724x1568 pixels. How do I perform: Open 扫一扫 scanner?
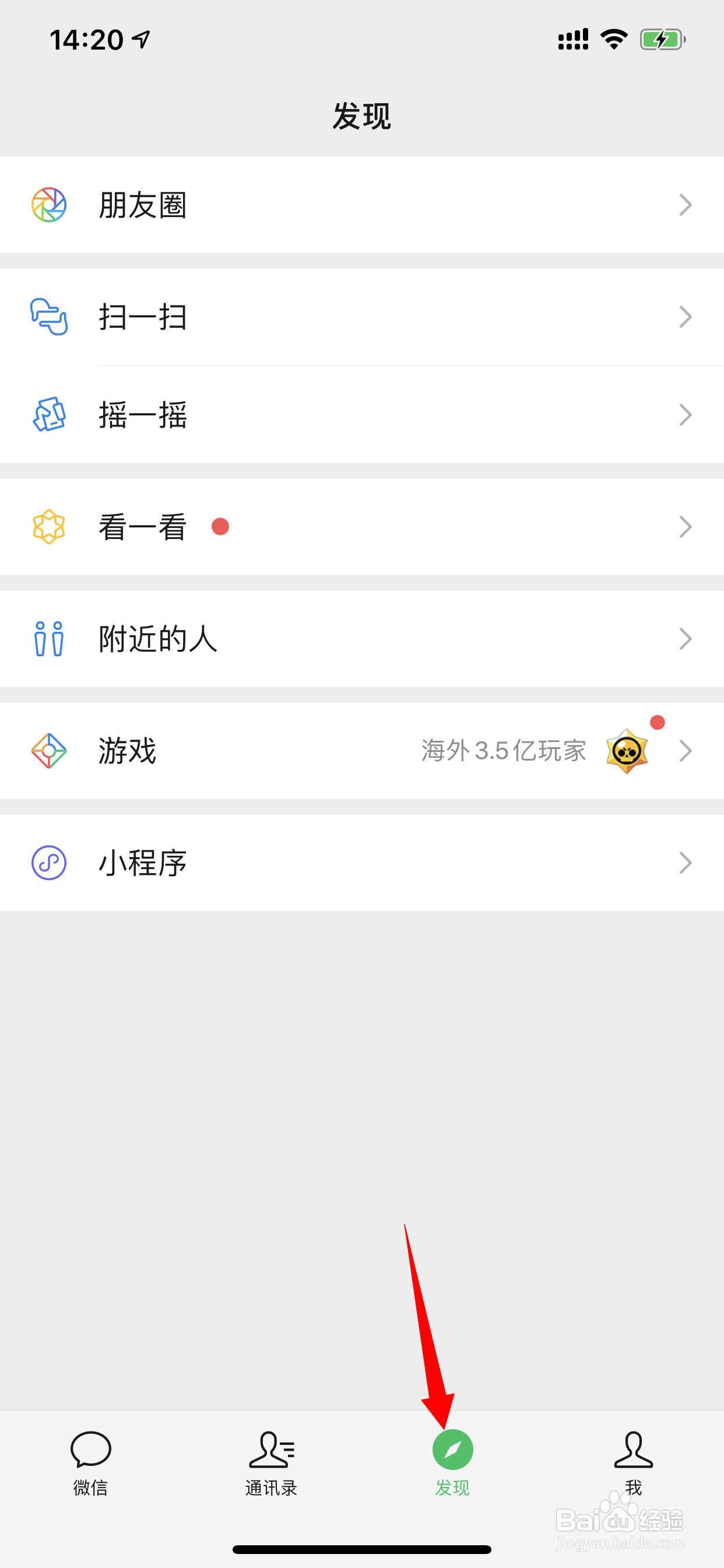[x=361, y=317]
